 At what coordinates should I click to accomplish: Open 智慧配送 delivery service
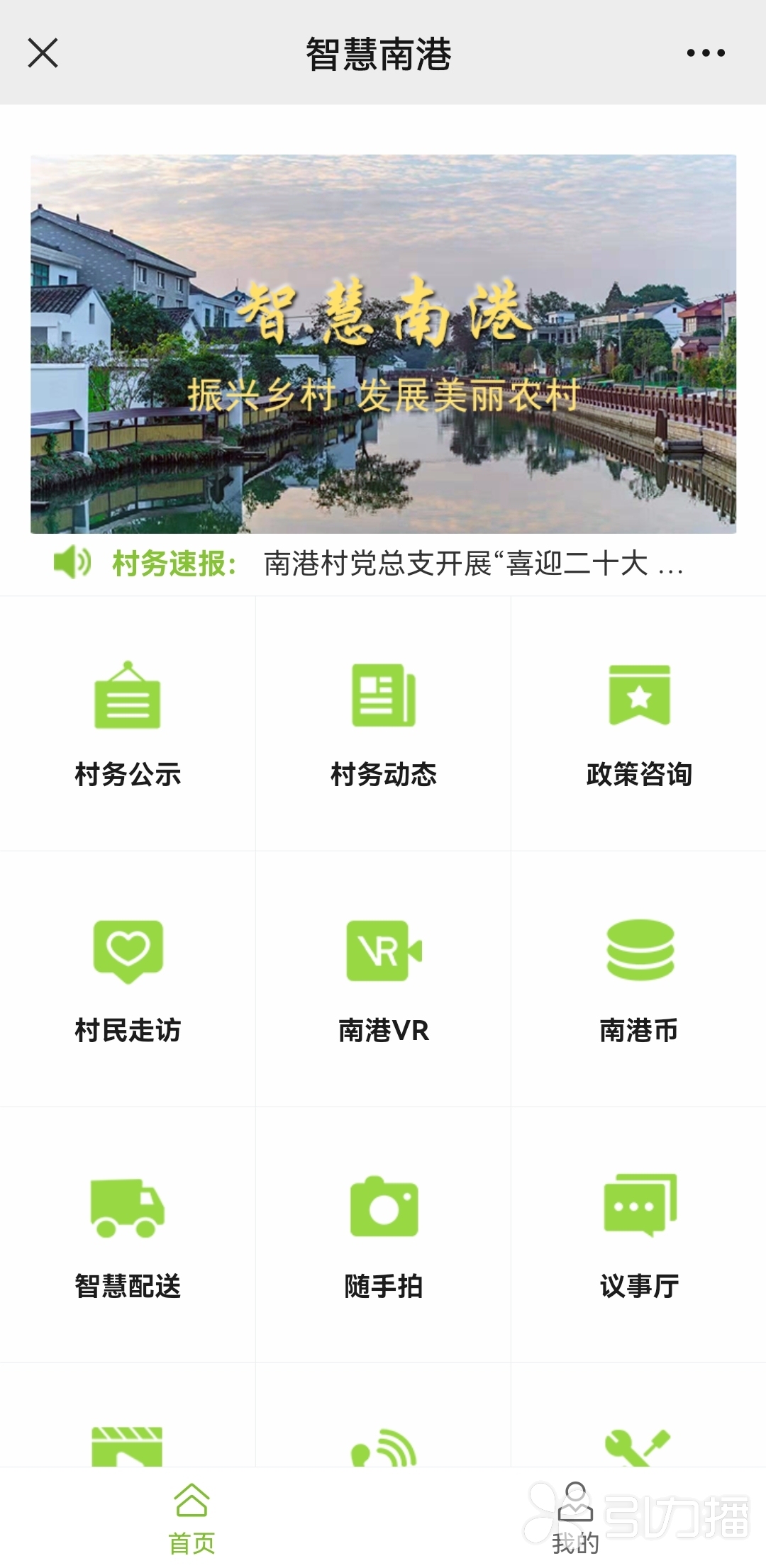tap(128, 1235)
